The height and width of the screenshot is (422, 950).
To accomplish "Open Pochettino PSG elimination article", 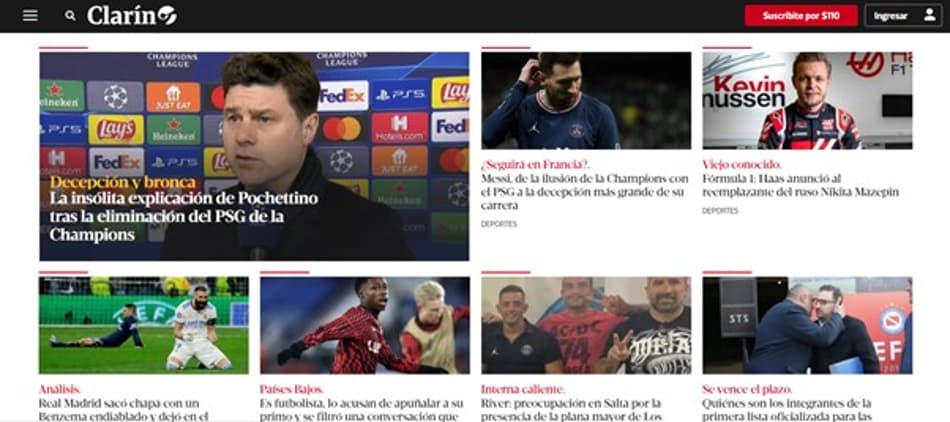I will click(184, 216).
